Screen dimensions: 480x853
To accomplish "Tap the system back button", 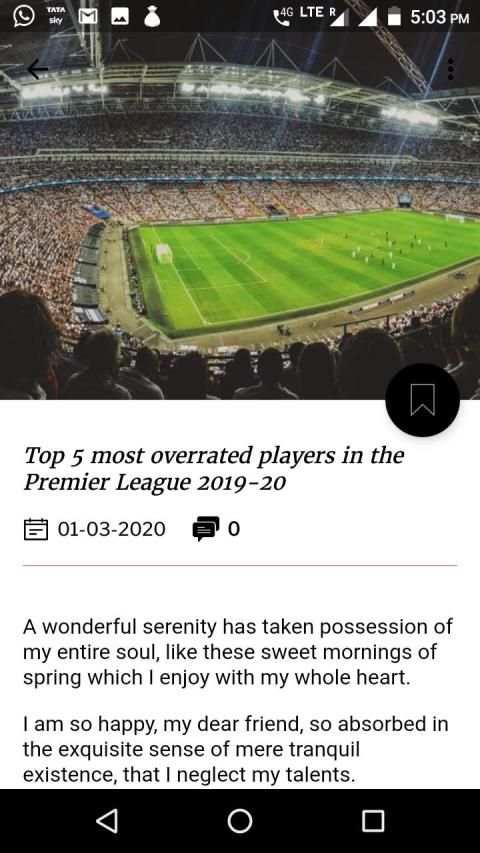I will pos(107,821).
